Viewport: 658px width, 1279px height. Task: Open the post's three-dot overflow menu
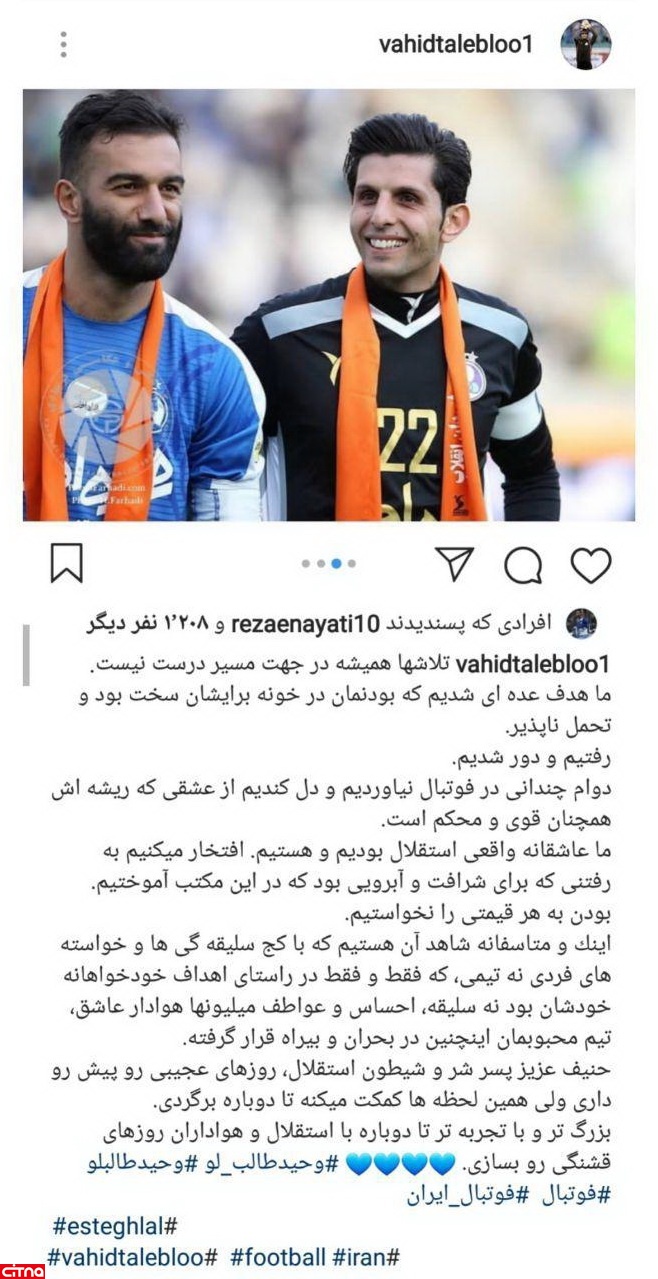tap(63, 44)
